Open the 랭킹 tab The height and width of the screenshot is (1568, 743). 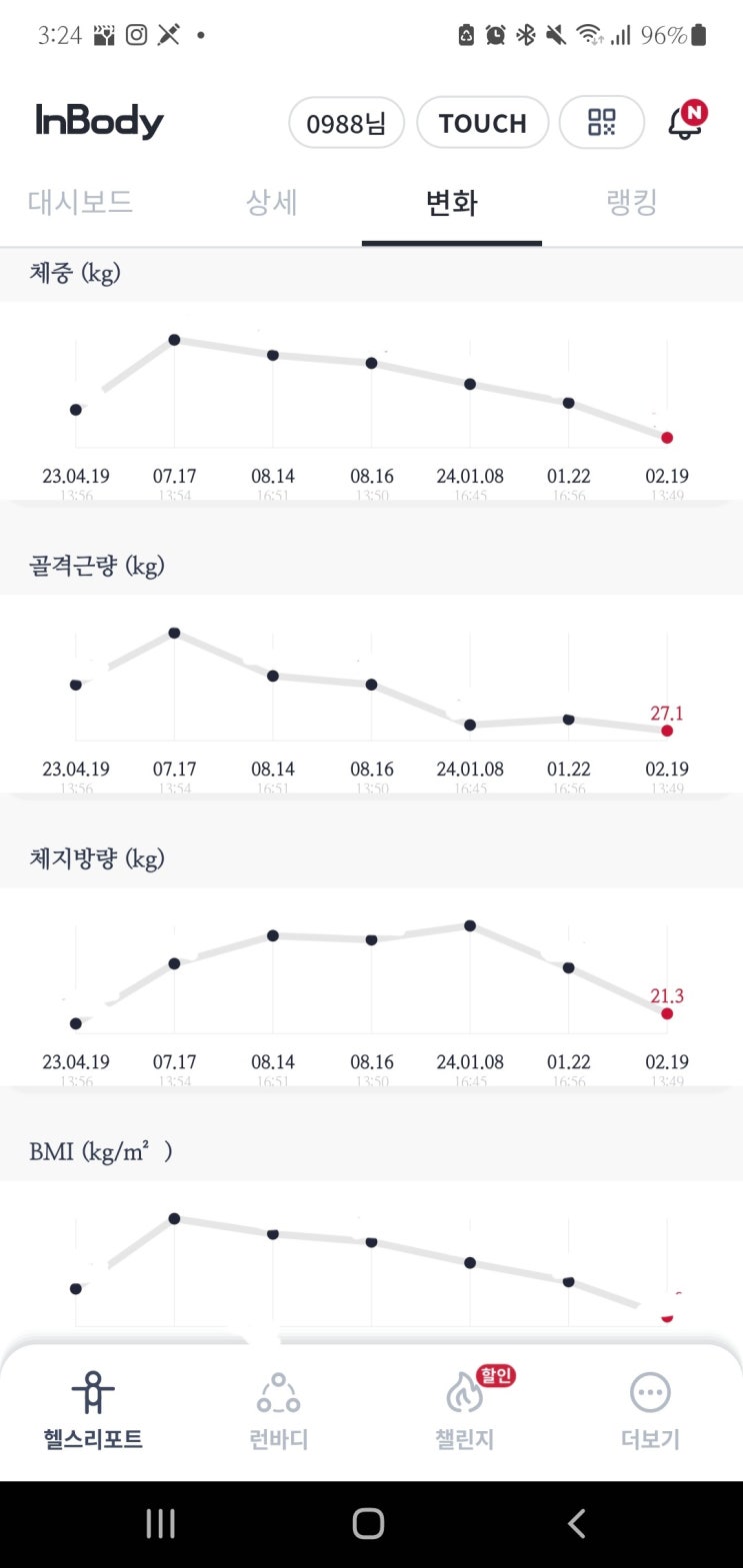[x=632, y=203]
